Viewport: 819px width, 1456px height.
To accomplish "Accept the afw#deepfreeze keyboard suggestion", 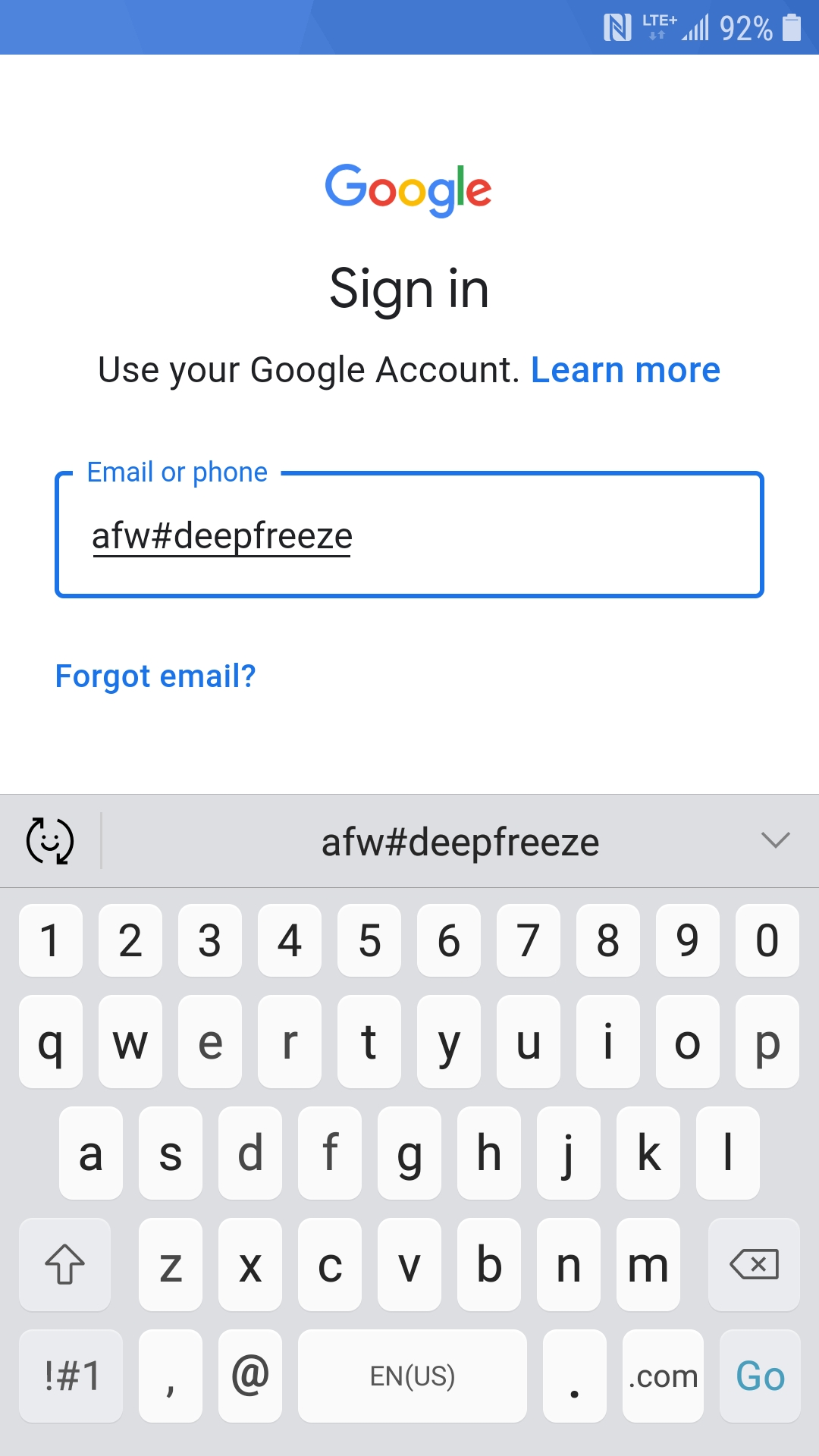I will click(460, 842).
